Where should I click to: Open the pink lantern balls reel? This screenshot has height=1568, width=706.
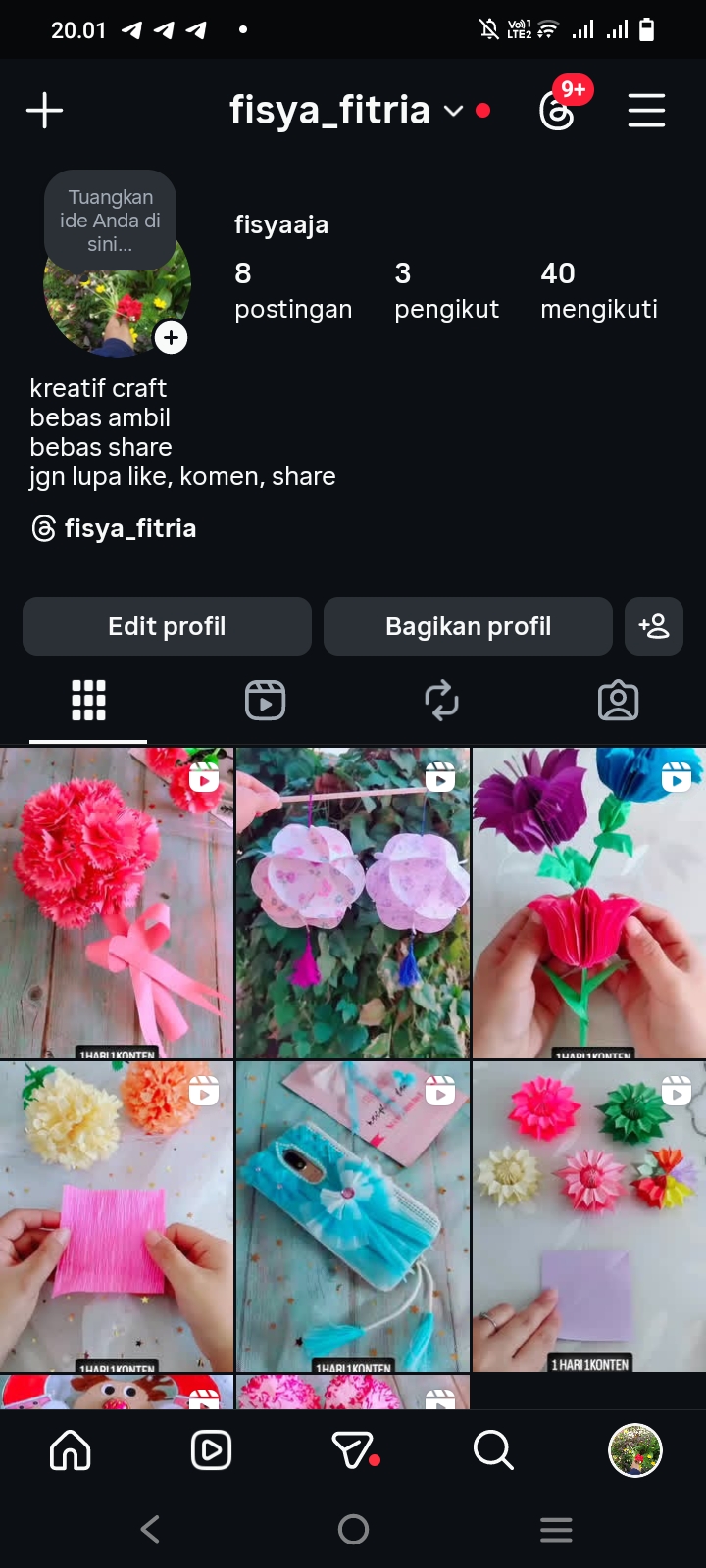pos(352,903)
